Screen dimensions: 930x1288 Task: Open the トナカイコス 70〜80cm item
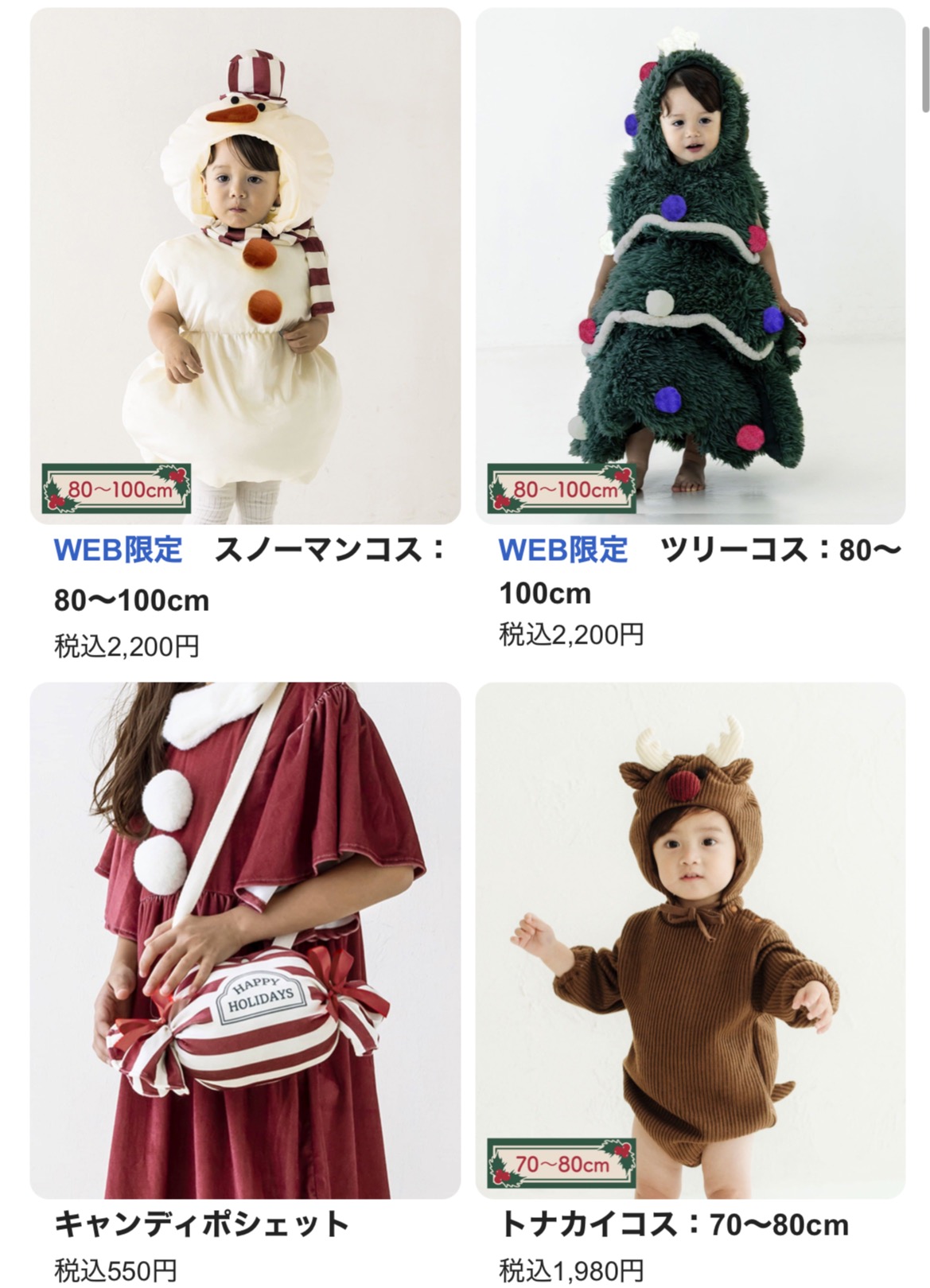click(690, 939)
